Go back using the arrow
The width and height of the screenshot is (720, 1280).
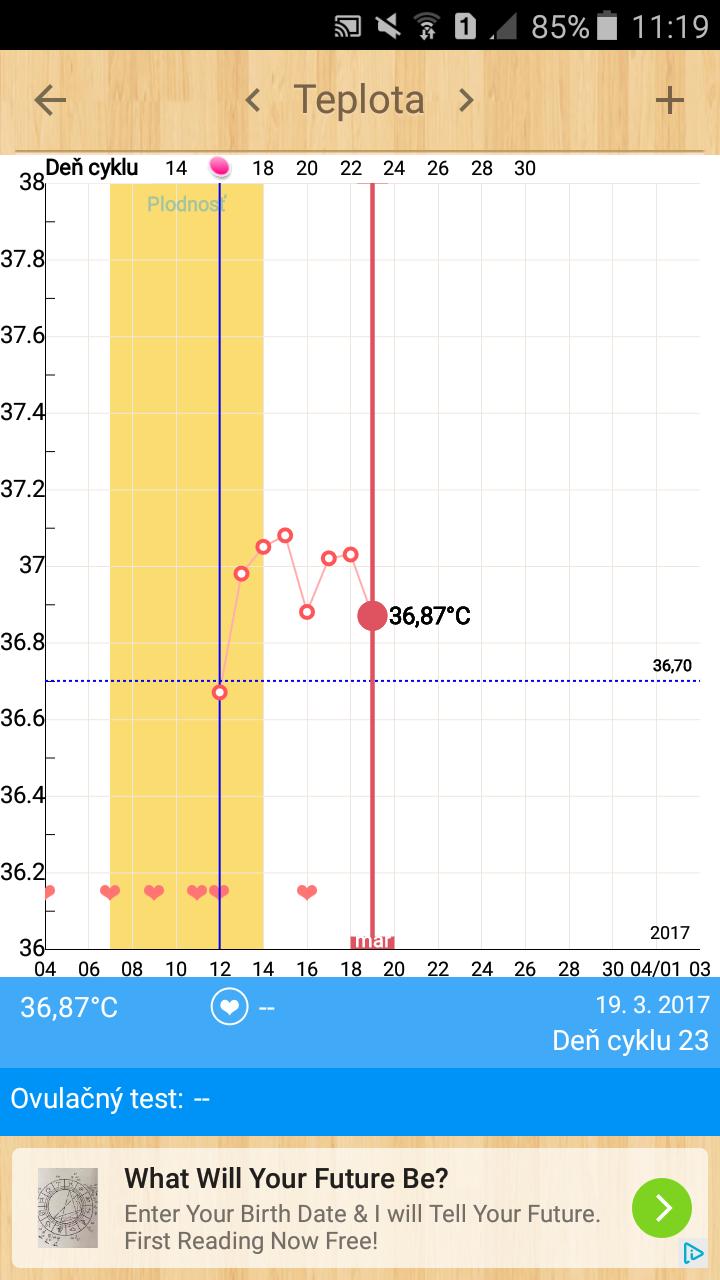(x=50, y=100)
